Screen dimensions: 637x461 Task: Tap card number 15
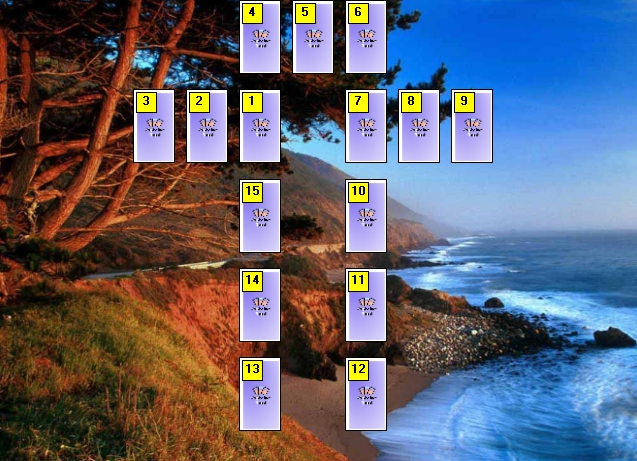[260, 216]
